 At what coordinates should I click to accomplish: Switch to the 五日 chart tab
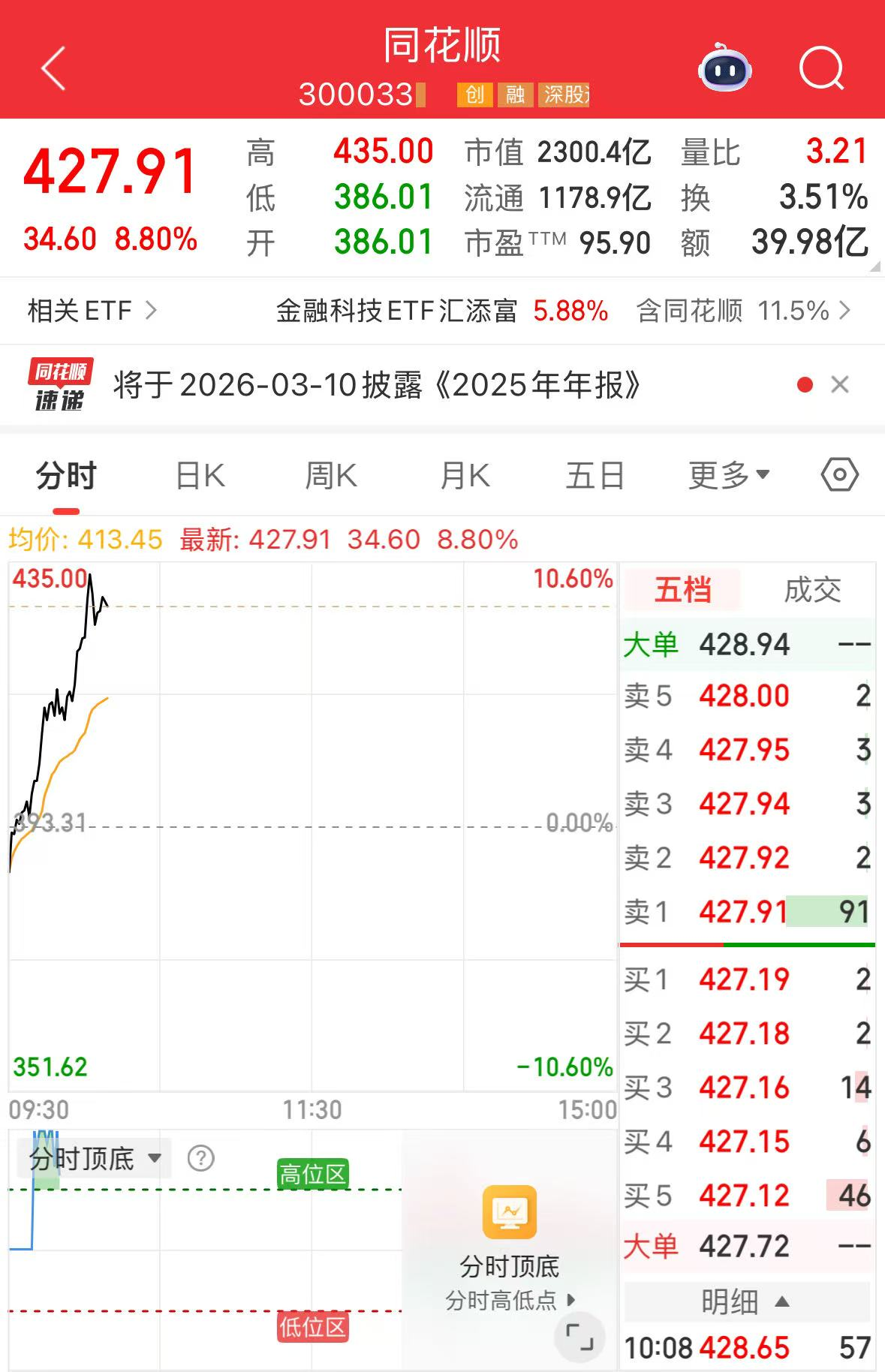pos(595,476)
